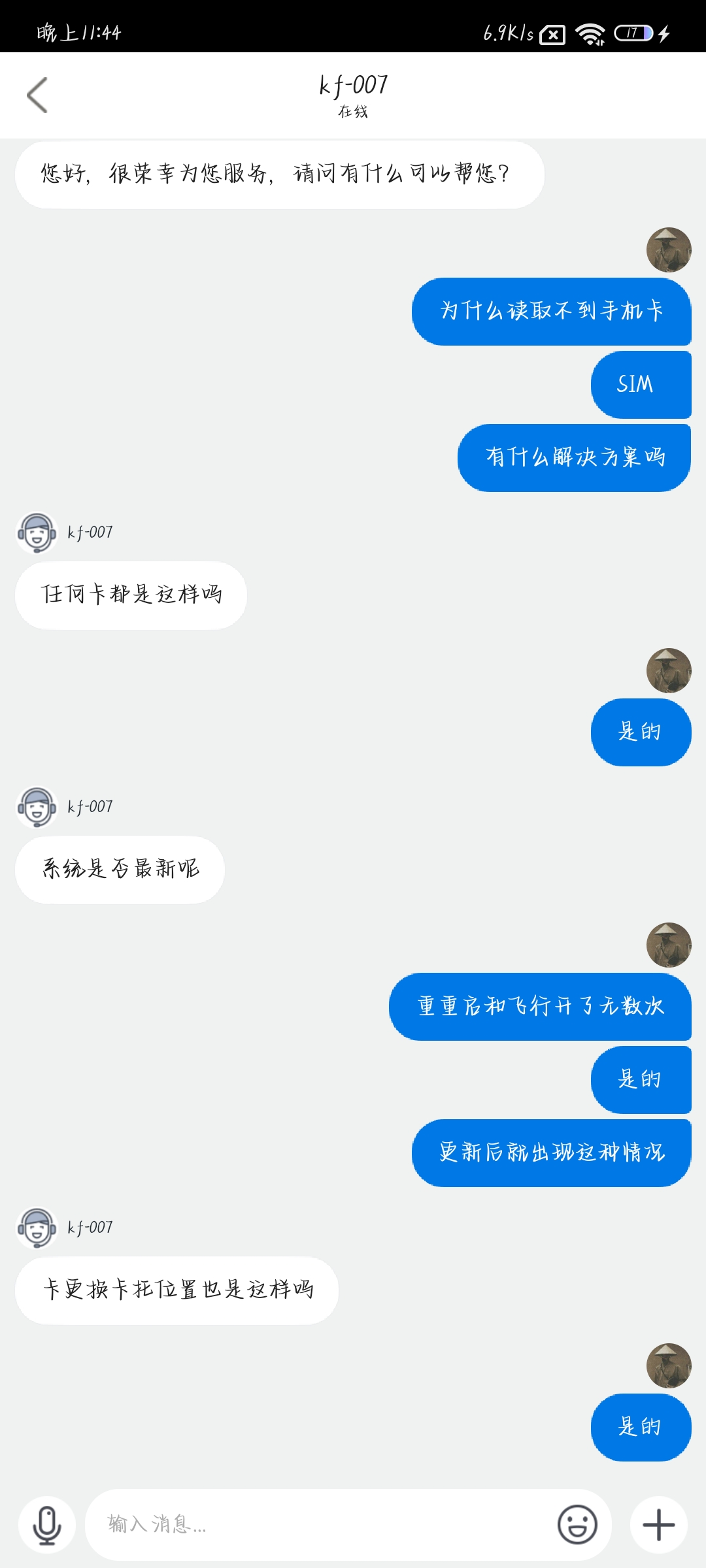Tap the microphone voice input icon
This screenshot has height=1568, width=706.
pos(47,1525)
